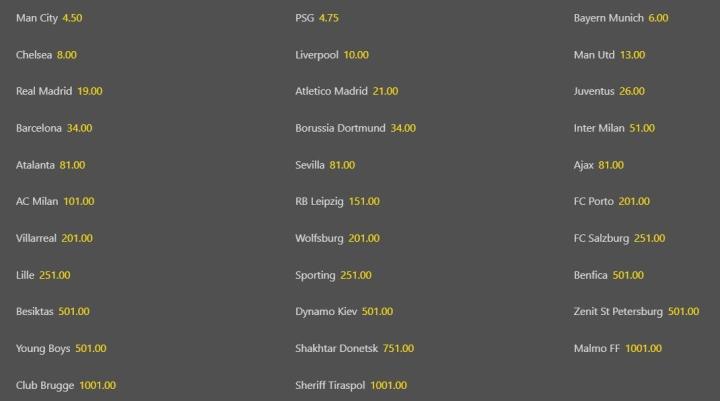The height and width of the screenshot is (401, 720).
Task: Pick Benfica at 501.00 odds
Action: pyautogui.click(x=628, y=275)
